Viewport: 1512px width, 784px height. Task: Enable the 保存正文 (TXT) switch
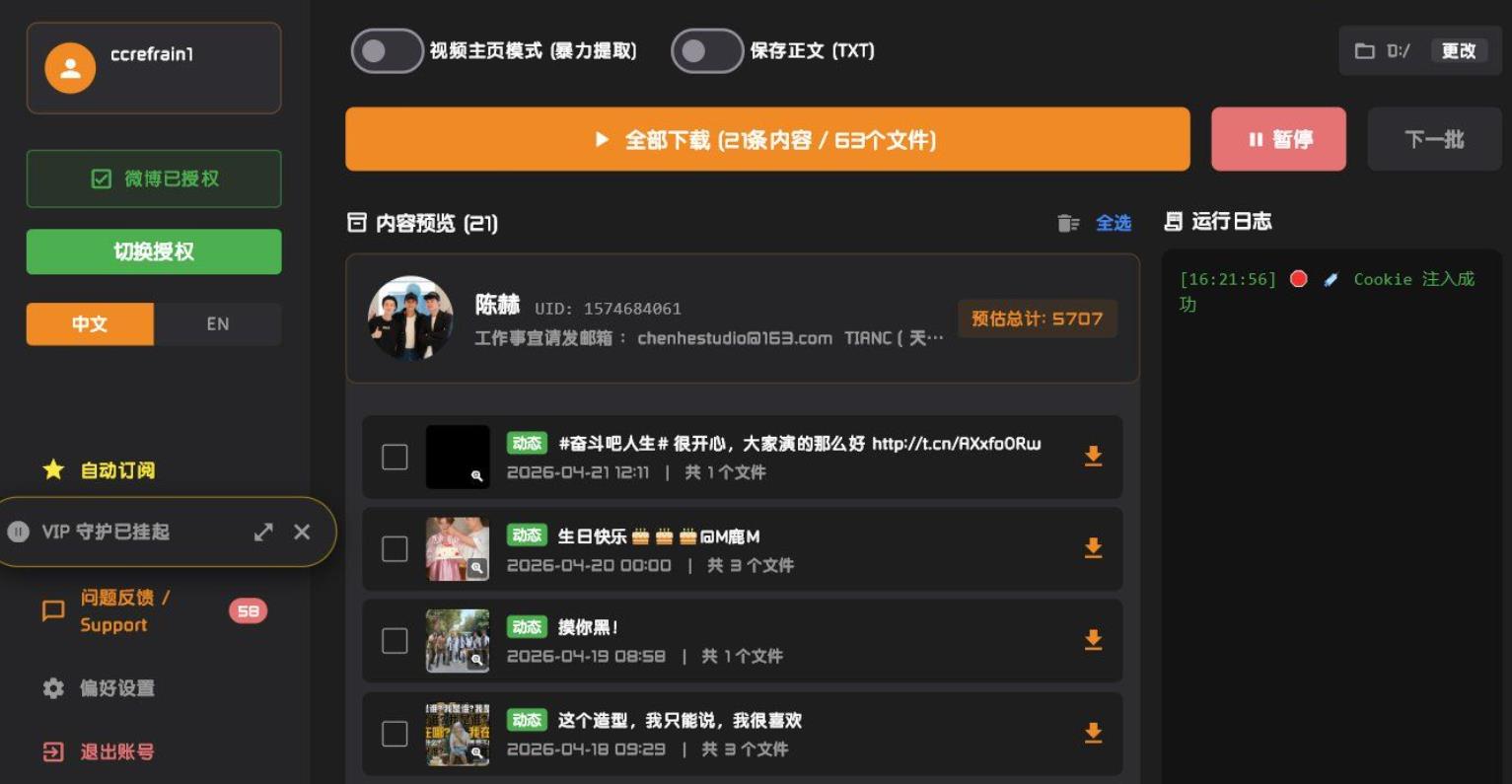click(x=706, y=51)
